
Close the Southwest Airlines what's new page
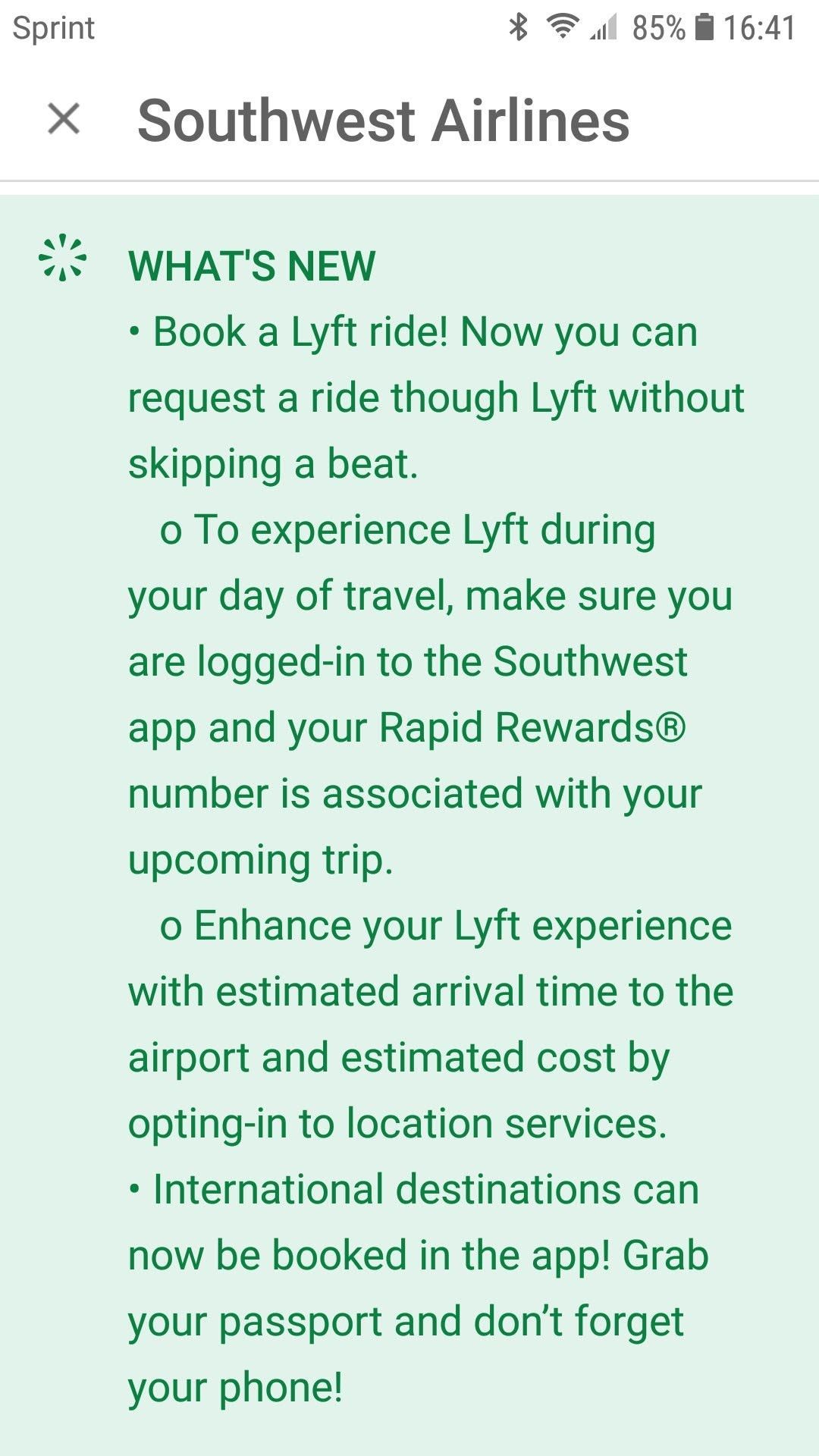tap(64, 119)
